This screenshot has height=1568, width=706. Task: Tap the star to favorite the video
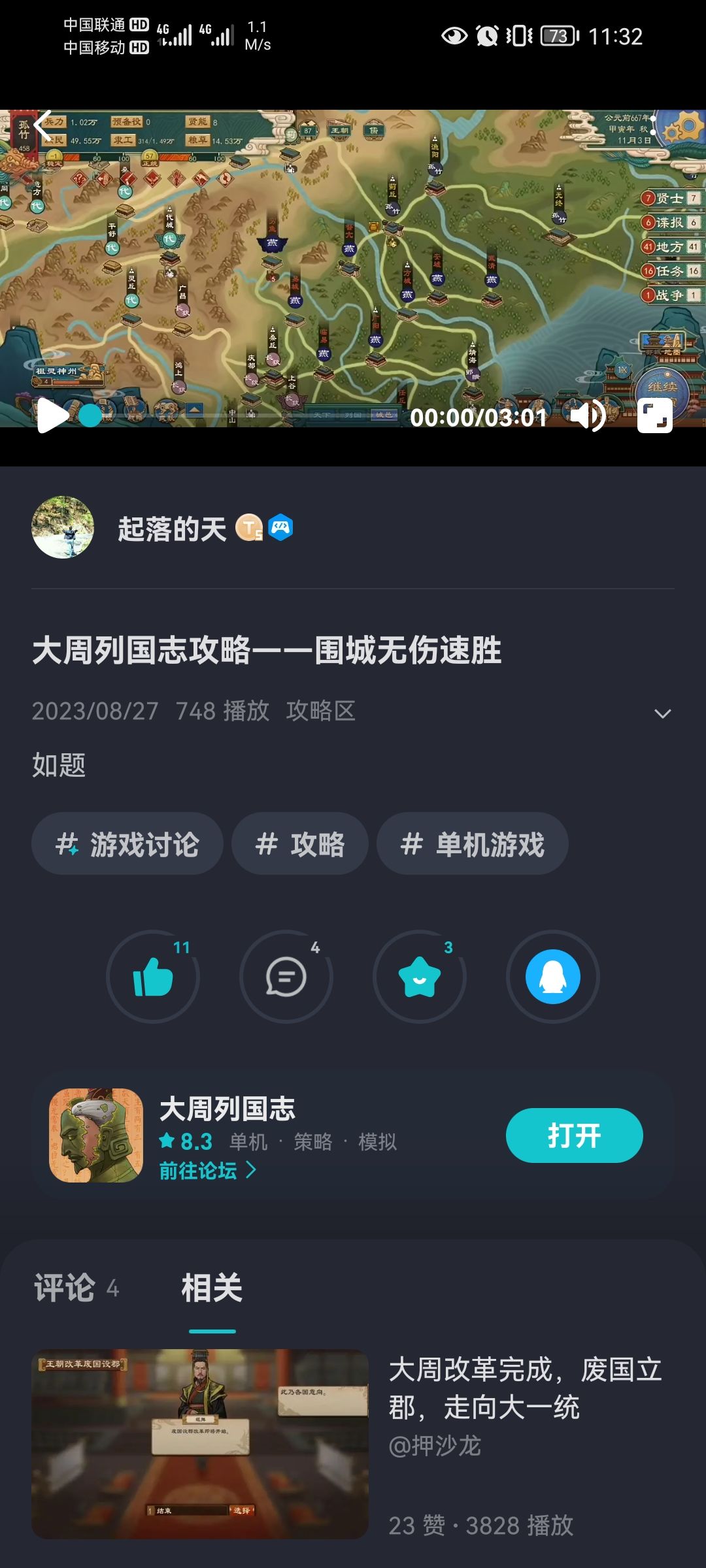pyautogui.click(x=419, y=976)
